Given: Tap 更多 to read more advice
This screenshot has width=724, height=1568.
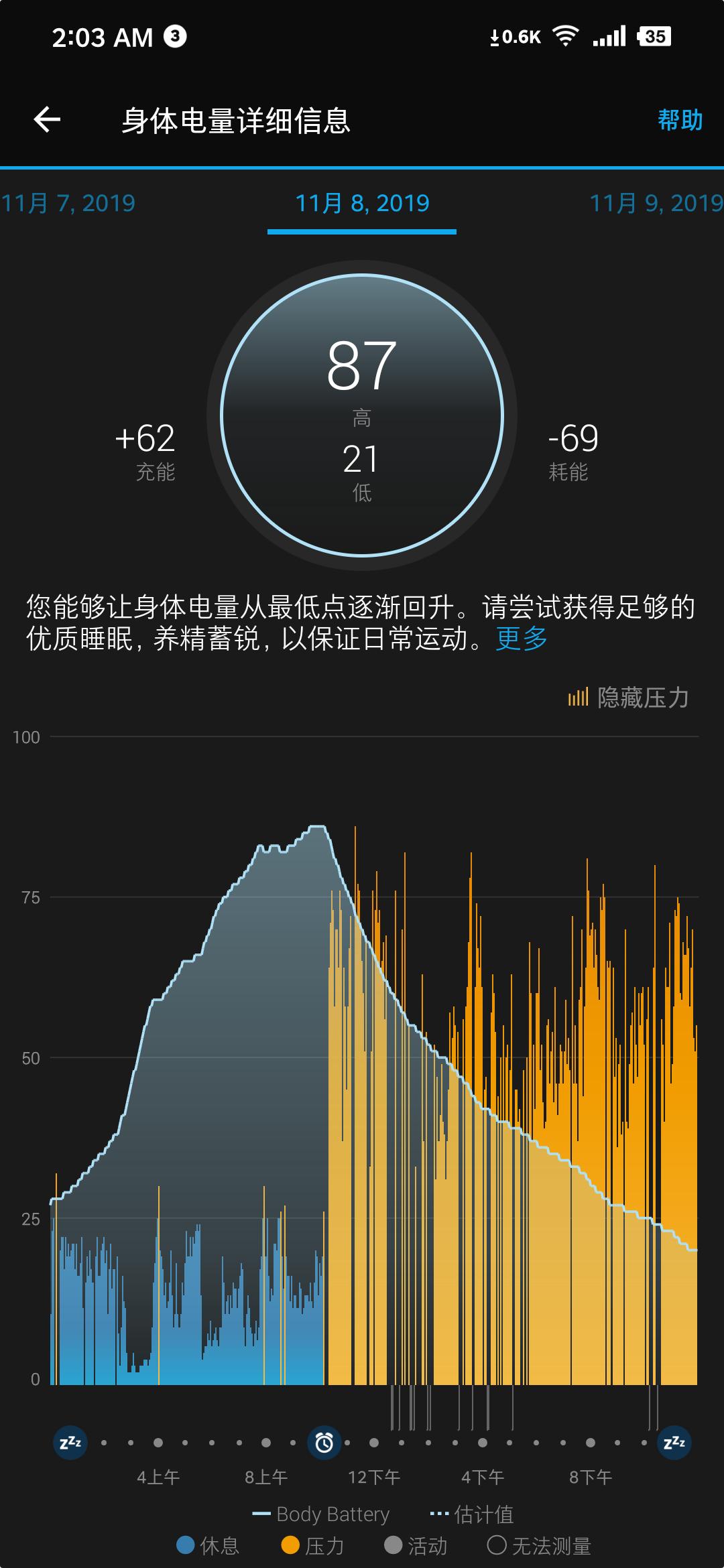Looking at the screenshot, I should tap(521, 640).
